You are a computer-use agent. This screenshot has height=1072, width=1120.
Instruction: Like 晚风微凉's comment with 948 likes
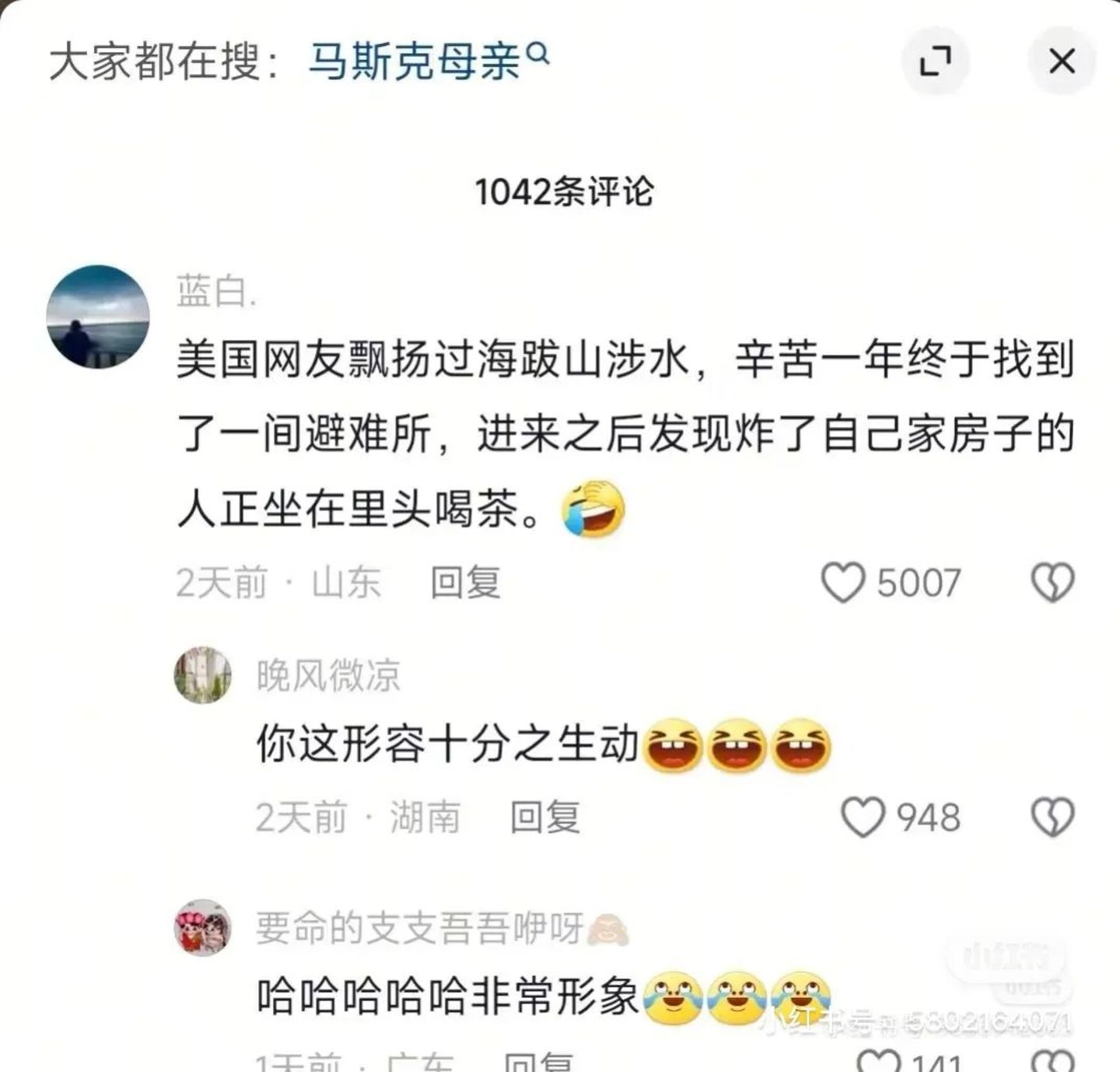(863, 818)
